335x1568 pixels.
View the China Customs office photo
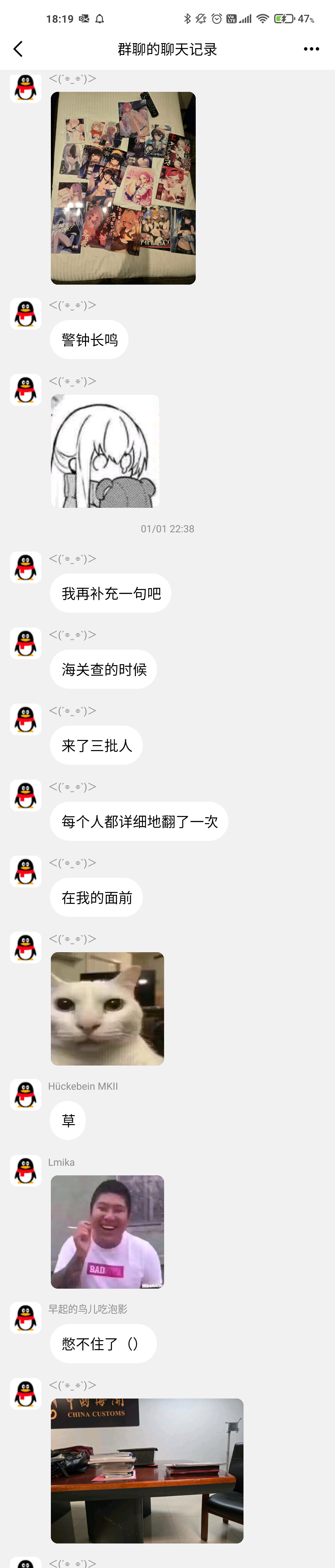[146, 1470]
